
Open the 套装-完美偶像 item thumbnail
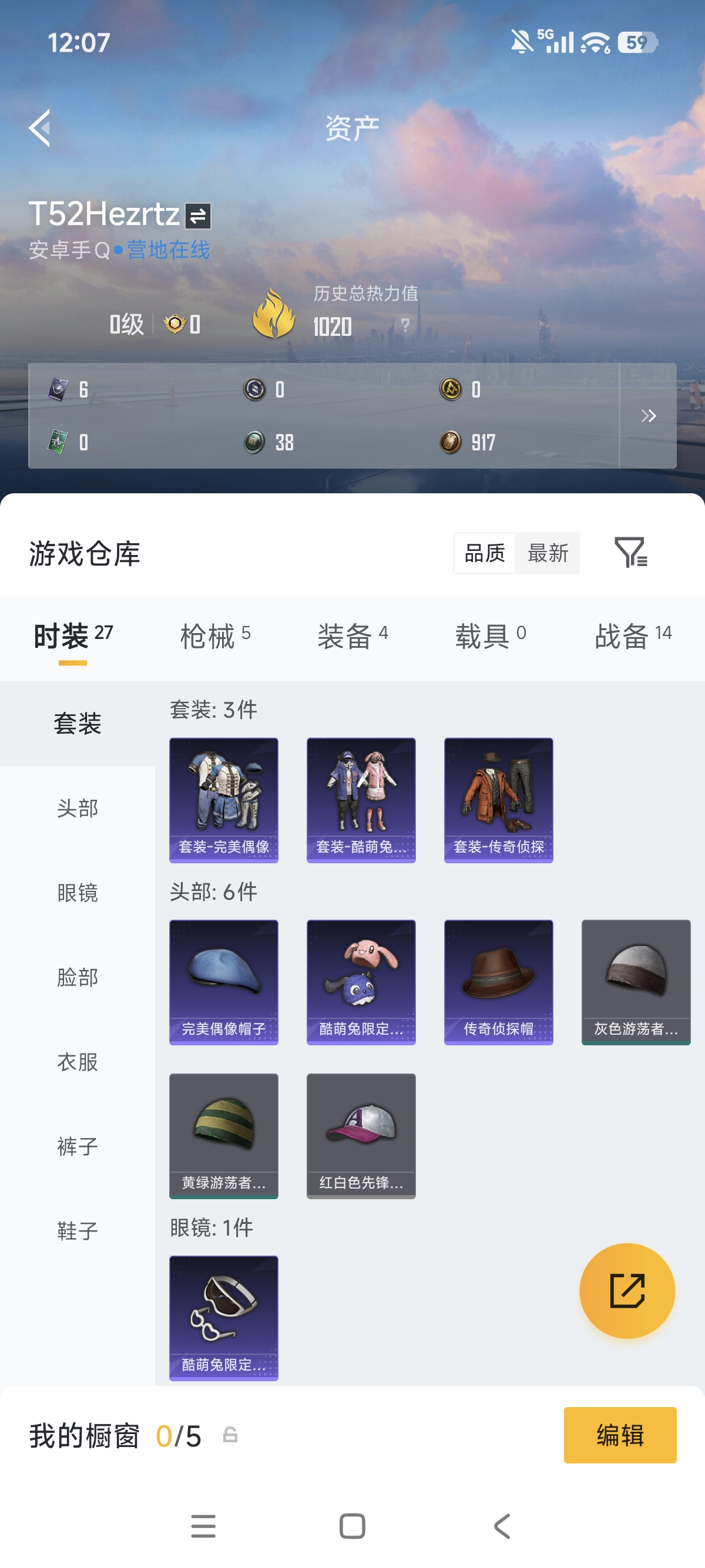point(223,800)
